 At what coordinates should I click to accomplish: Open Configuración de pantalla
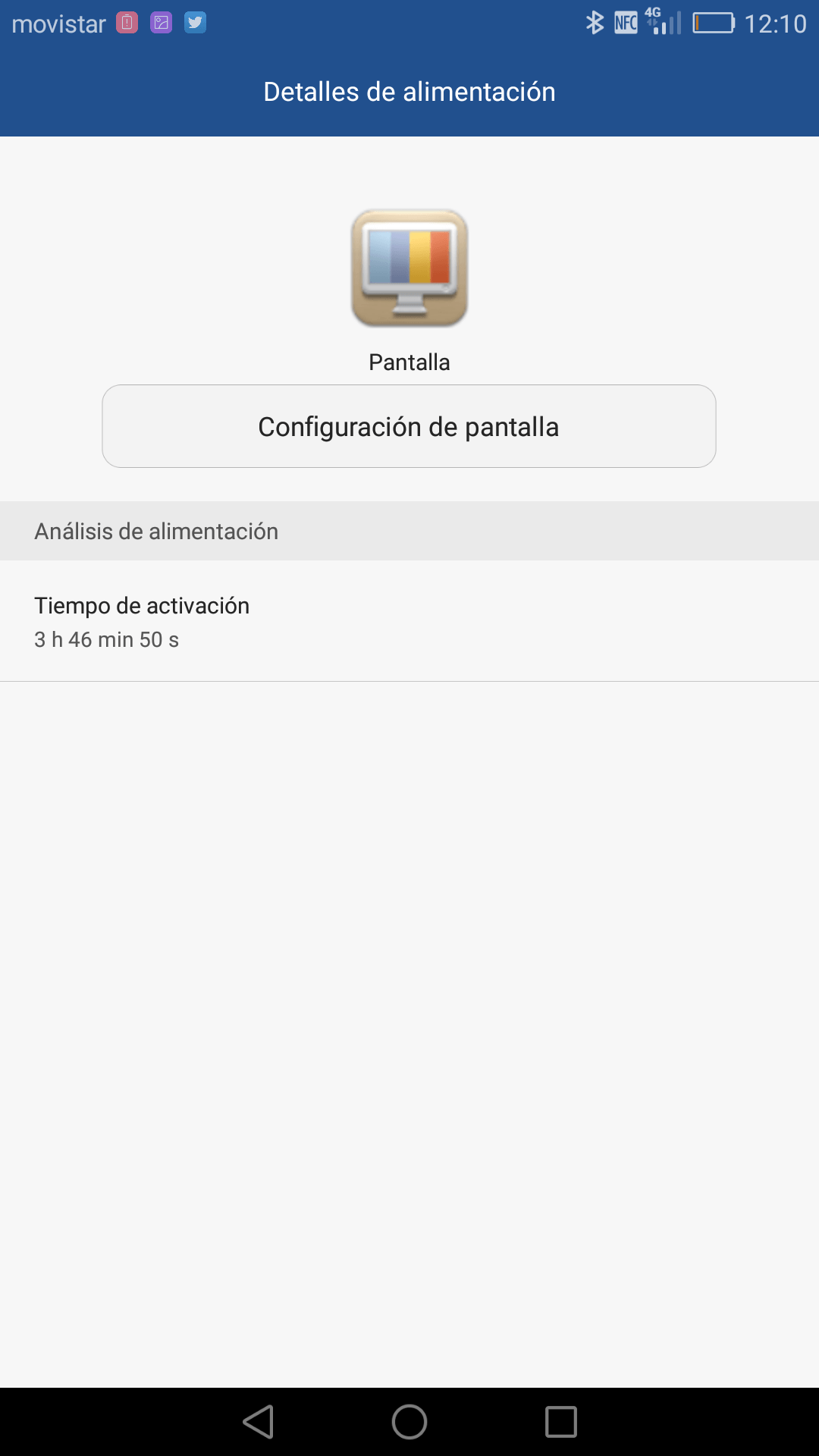(x=409, y=426)
